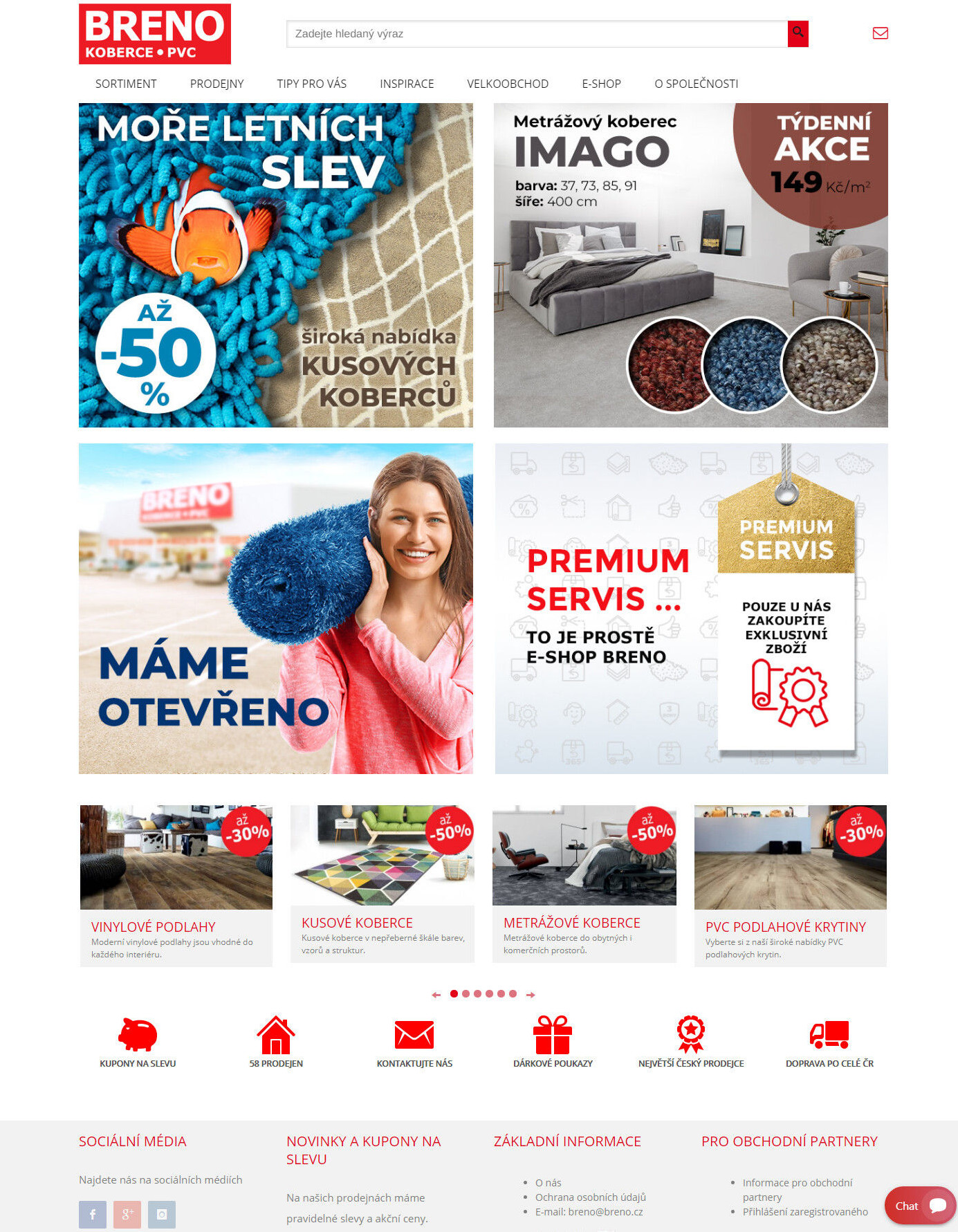The image size is (958, 1232).
Task: Open O SPOLEČNOSTI page
Action: click(696, 84)
